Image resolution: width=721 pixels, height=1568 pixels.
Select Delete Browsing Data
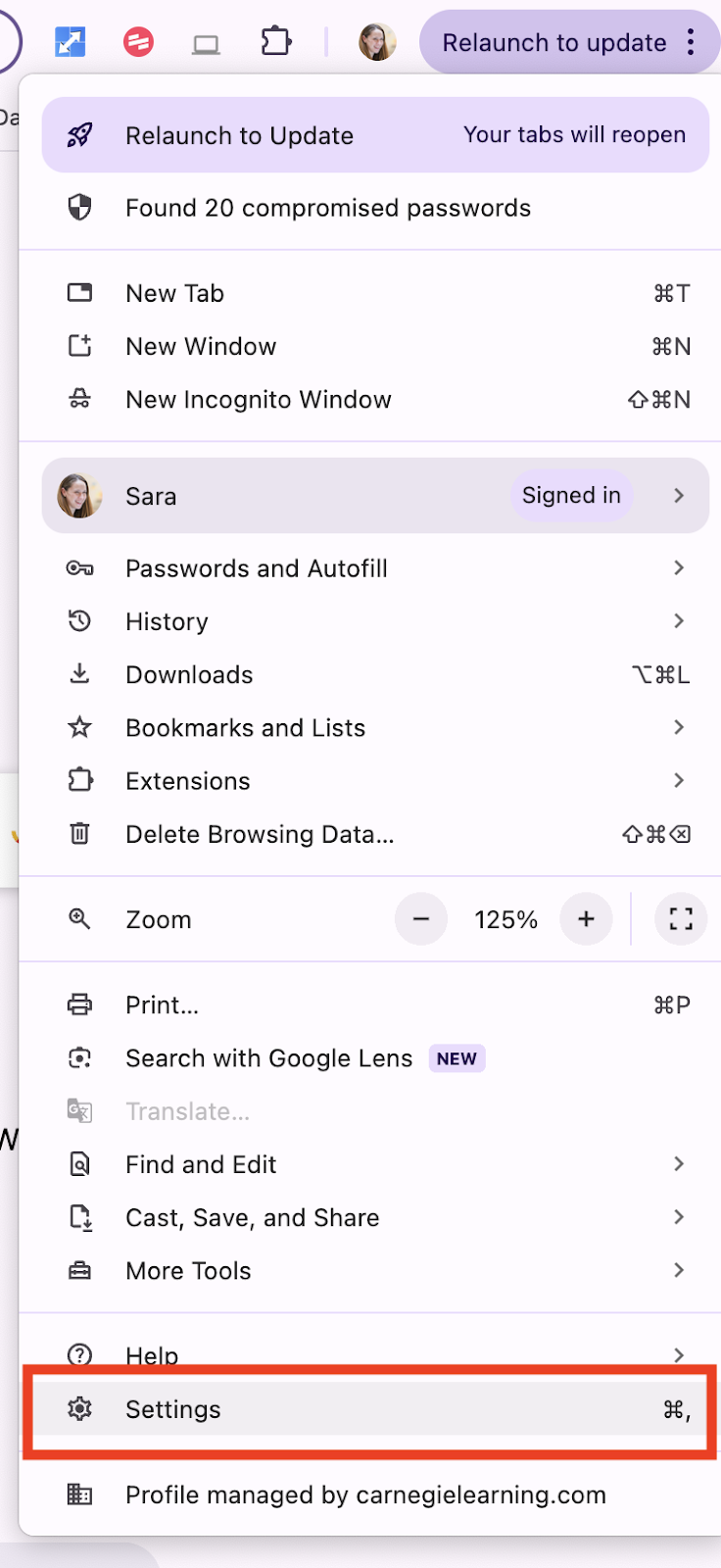point(375,834)
